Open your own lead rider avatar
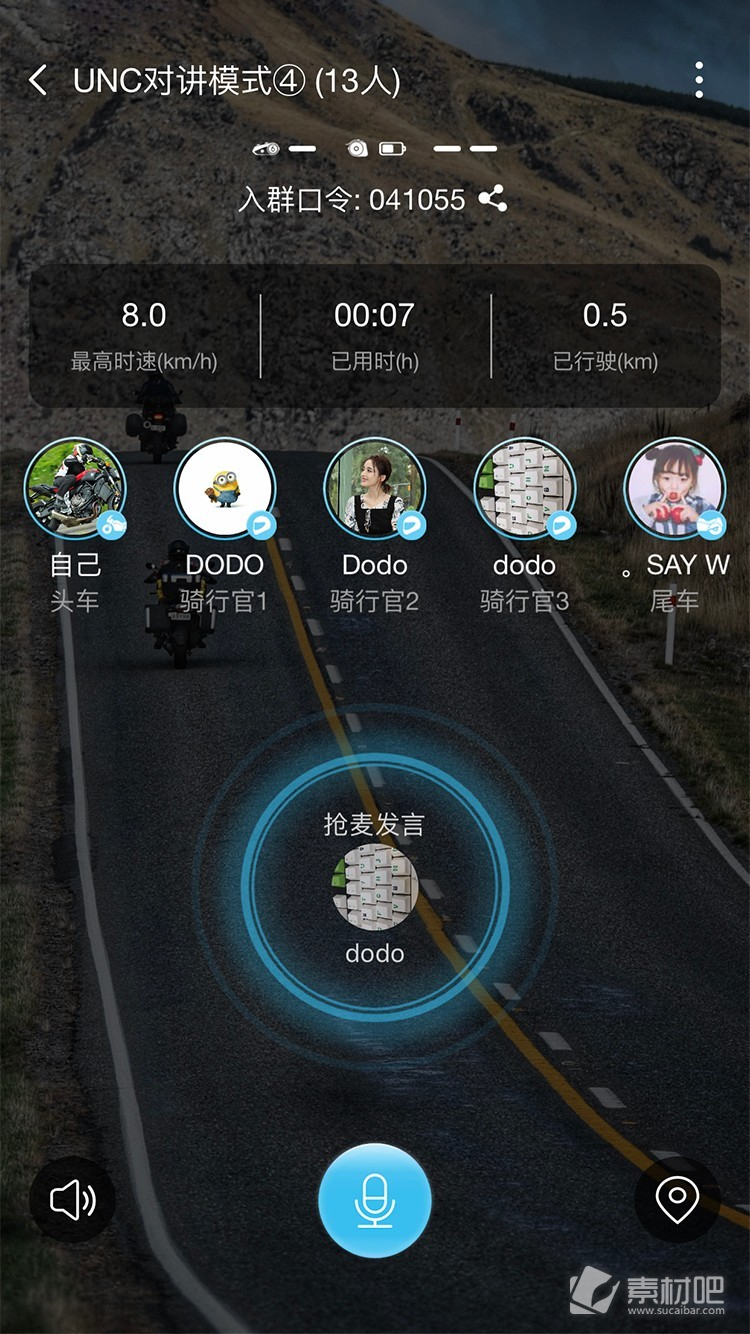The width and height of the screenshot is (750, 1334). tap(75, 489)
